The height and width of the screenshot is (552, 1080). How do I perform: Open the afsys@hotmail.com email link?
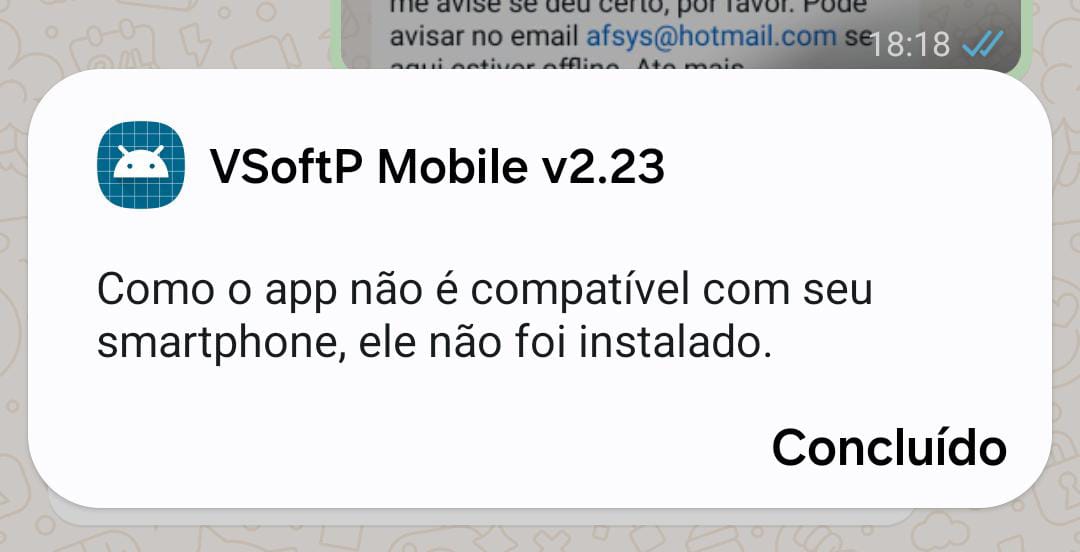[711, 36]
